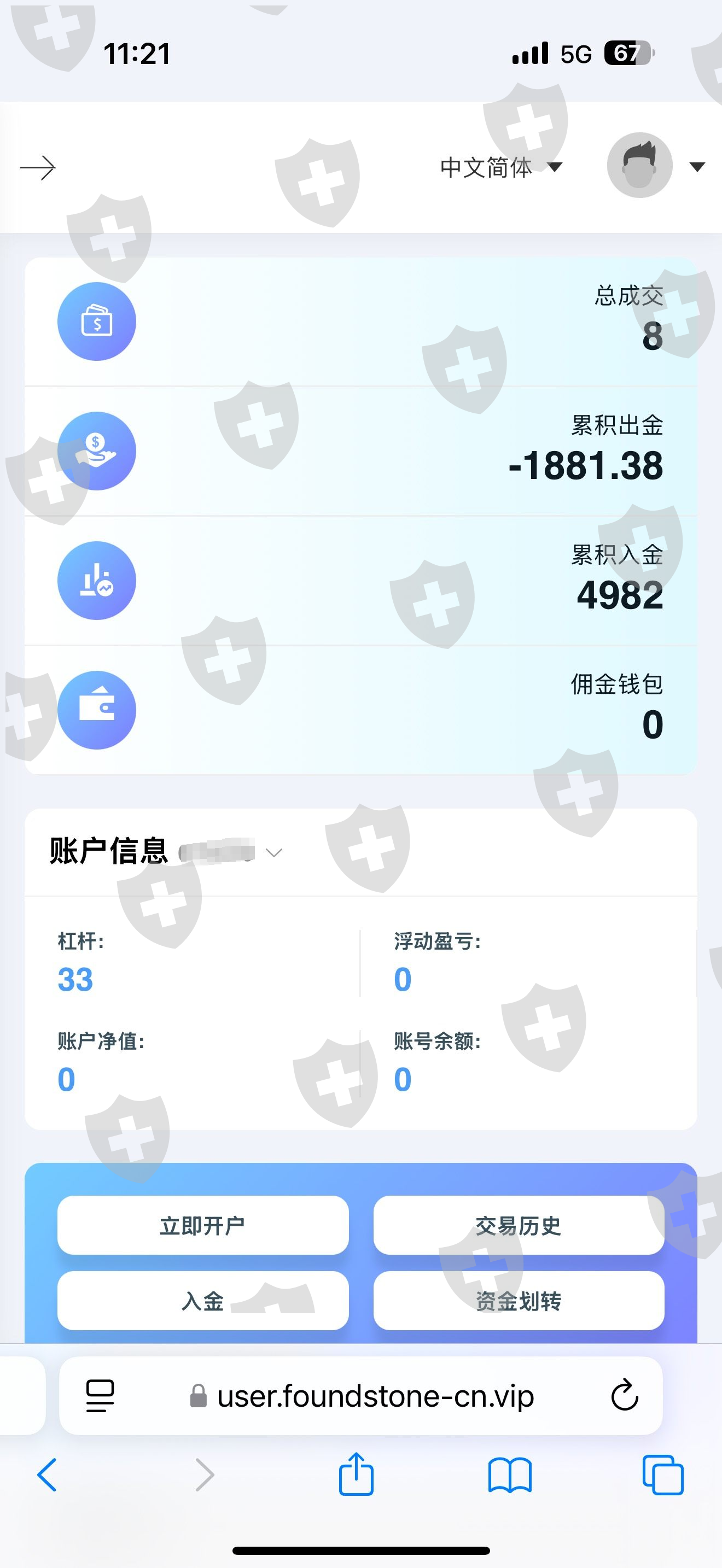Expand the 中文简体 language dropdown
The height and width of the screenshot is (1568, 722).
[x=500, y=167]
